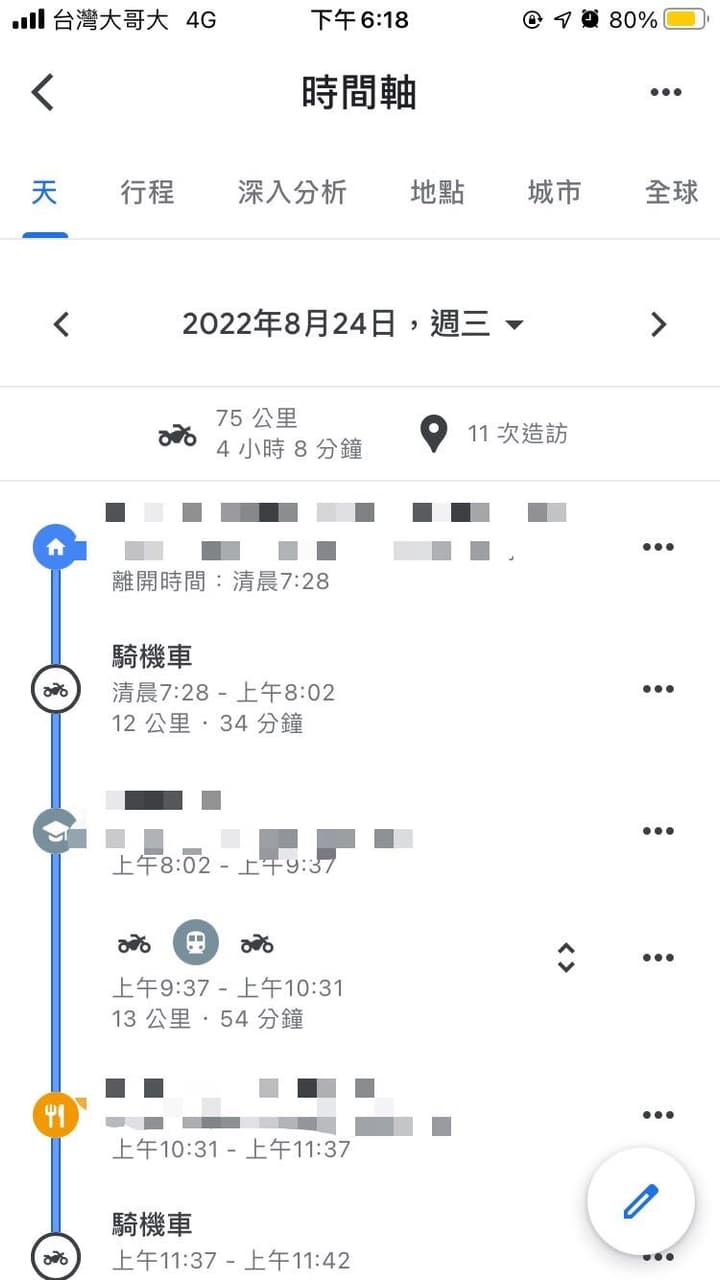Expand the 上午9:37 - 上午10:31 trip segments
The height and width of the screenshot is (1280, 720).
(566, 957)
